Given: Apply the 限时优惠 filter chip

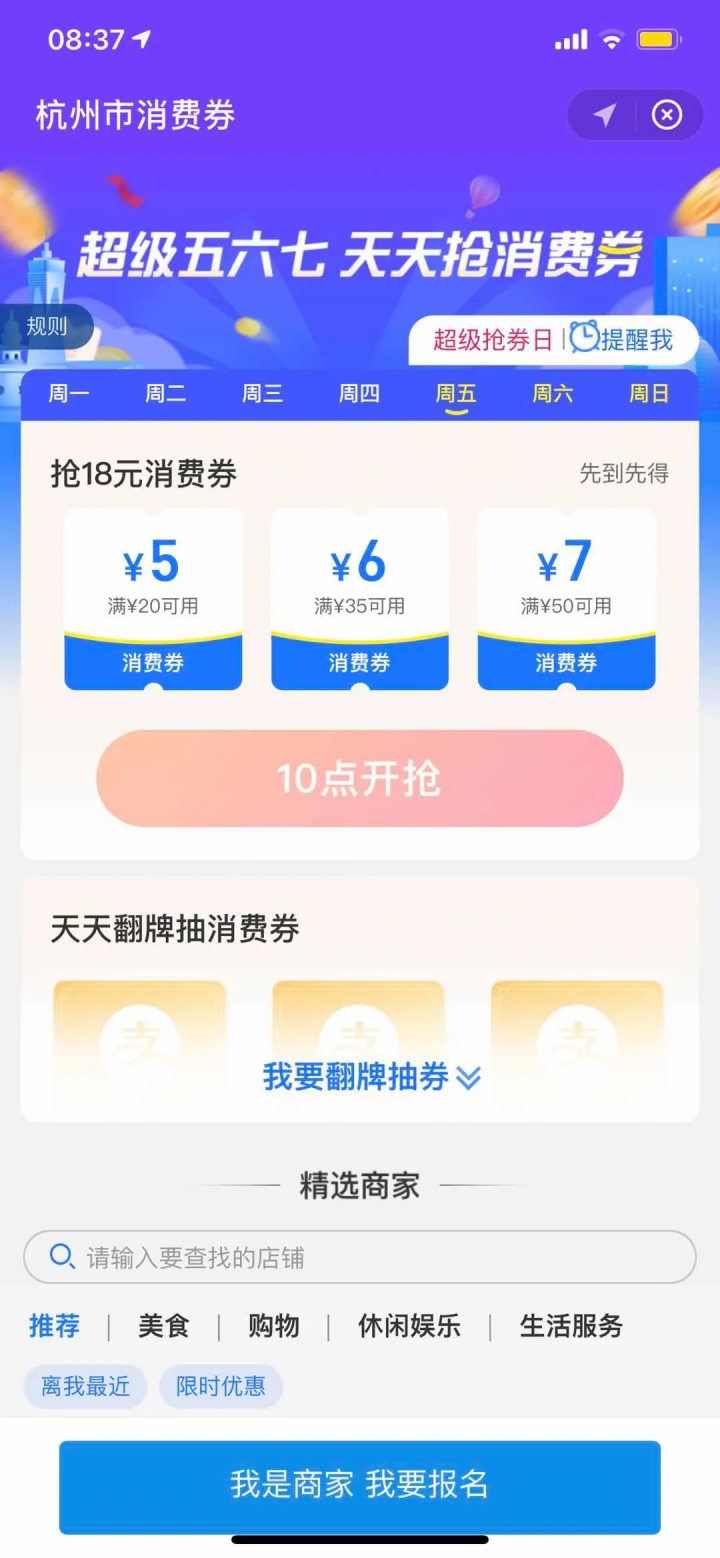Looking at the screenshot, I should [221, 1387].
